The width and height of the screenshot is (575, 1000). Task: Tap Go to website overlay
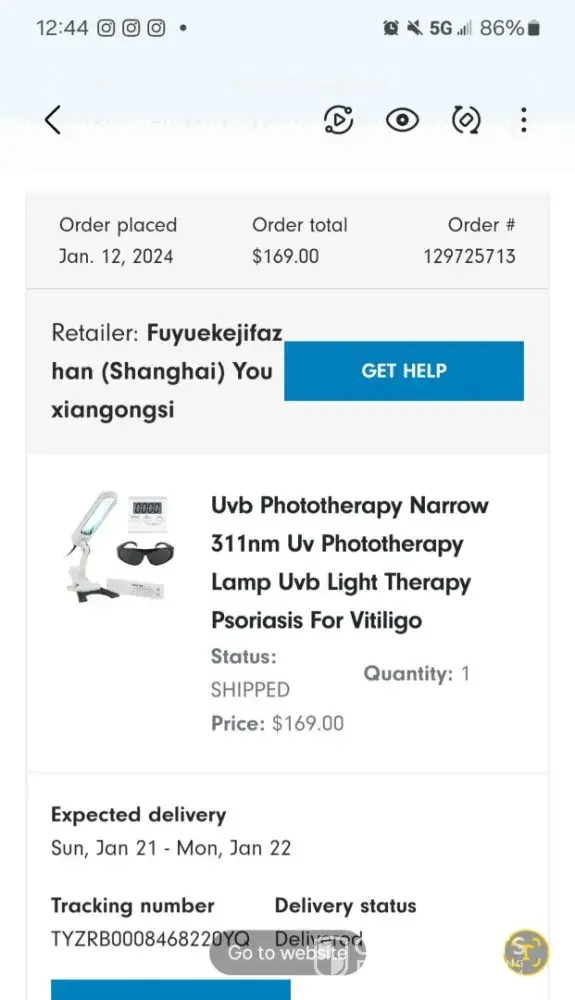[288, 953]
